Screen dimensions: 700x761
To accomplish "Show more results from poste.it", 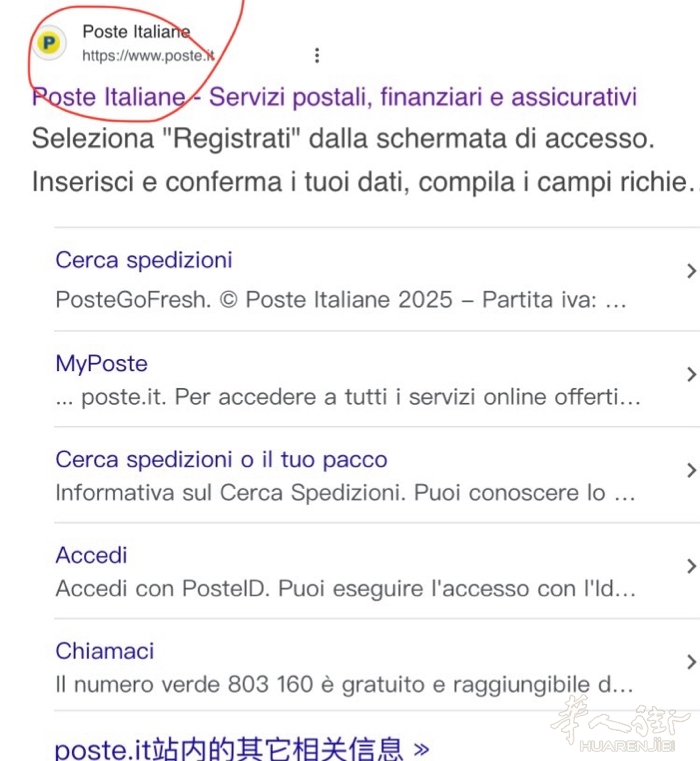I will click(x=241, y=748).
